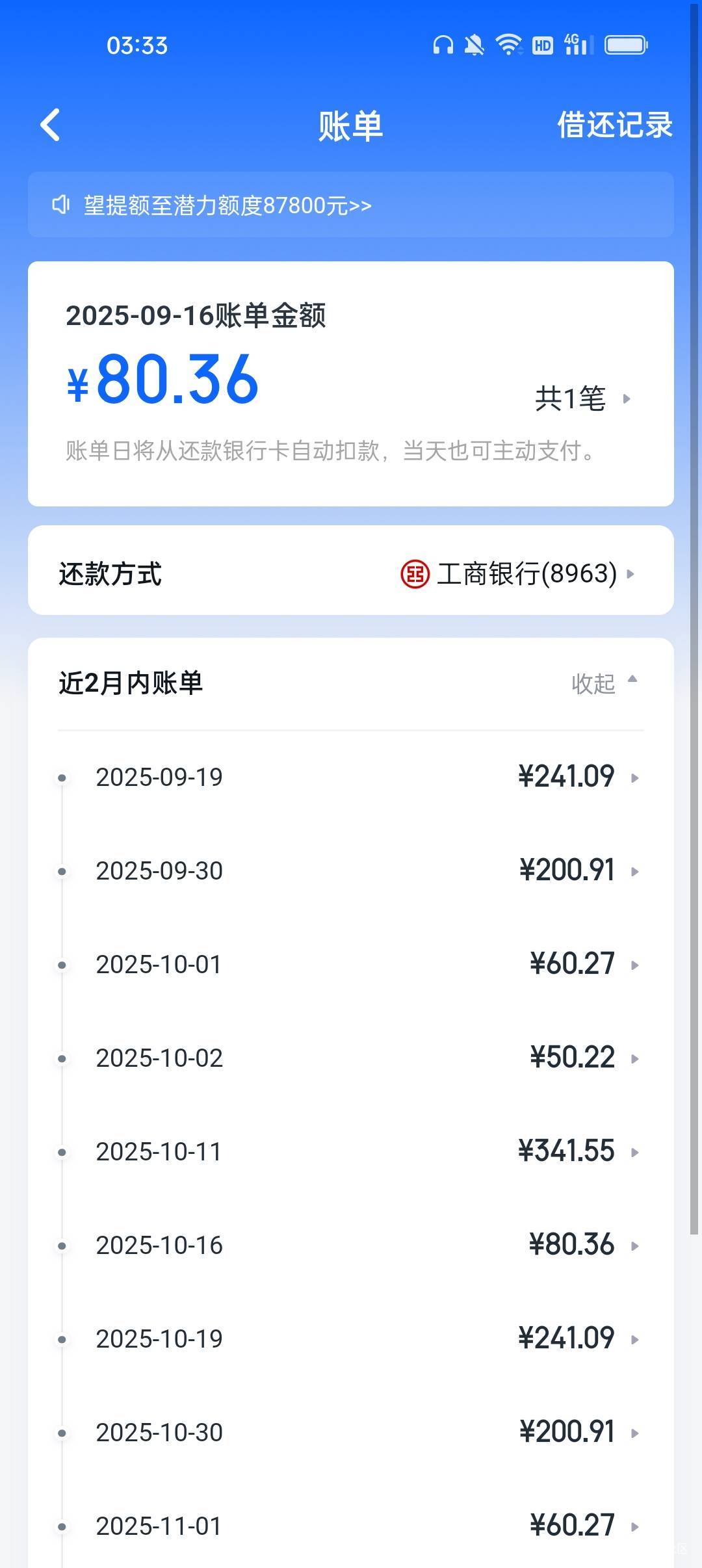
Task: Open the 2025-10-19 bill of ¥241.09
Action: pyautogui.click(x=351, y=1339)
